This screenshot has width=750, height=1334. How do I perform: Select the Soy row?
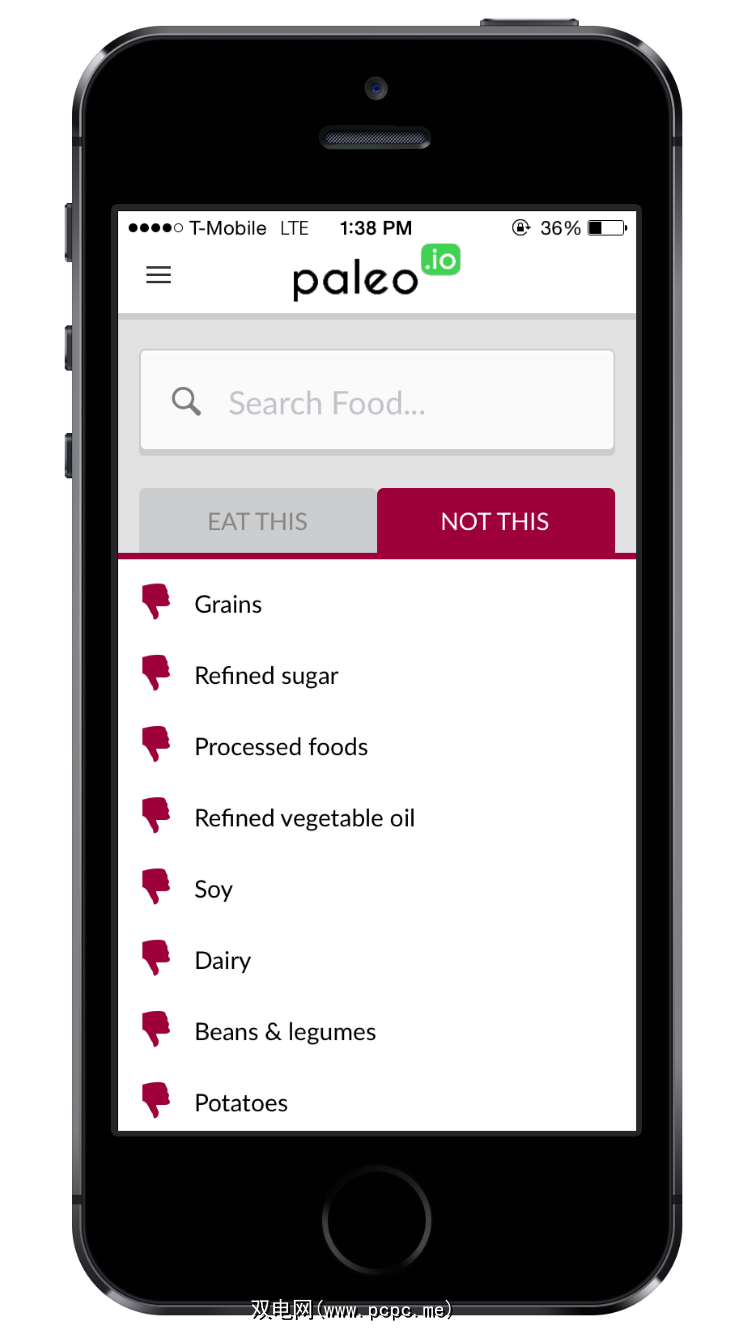point(213,889)
